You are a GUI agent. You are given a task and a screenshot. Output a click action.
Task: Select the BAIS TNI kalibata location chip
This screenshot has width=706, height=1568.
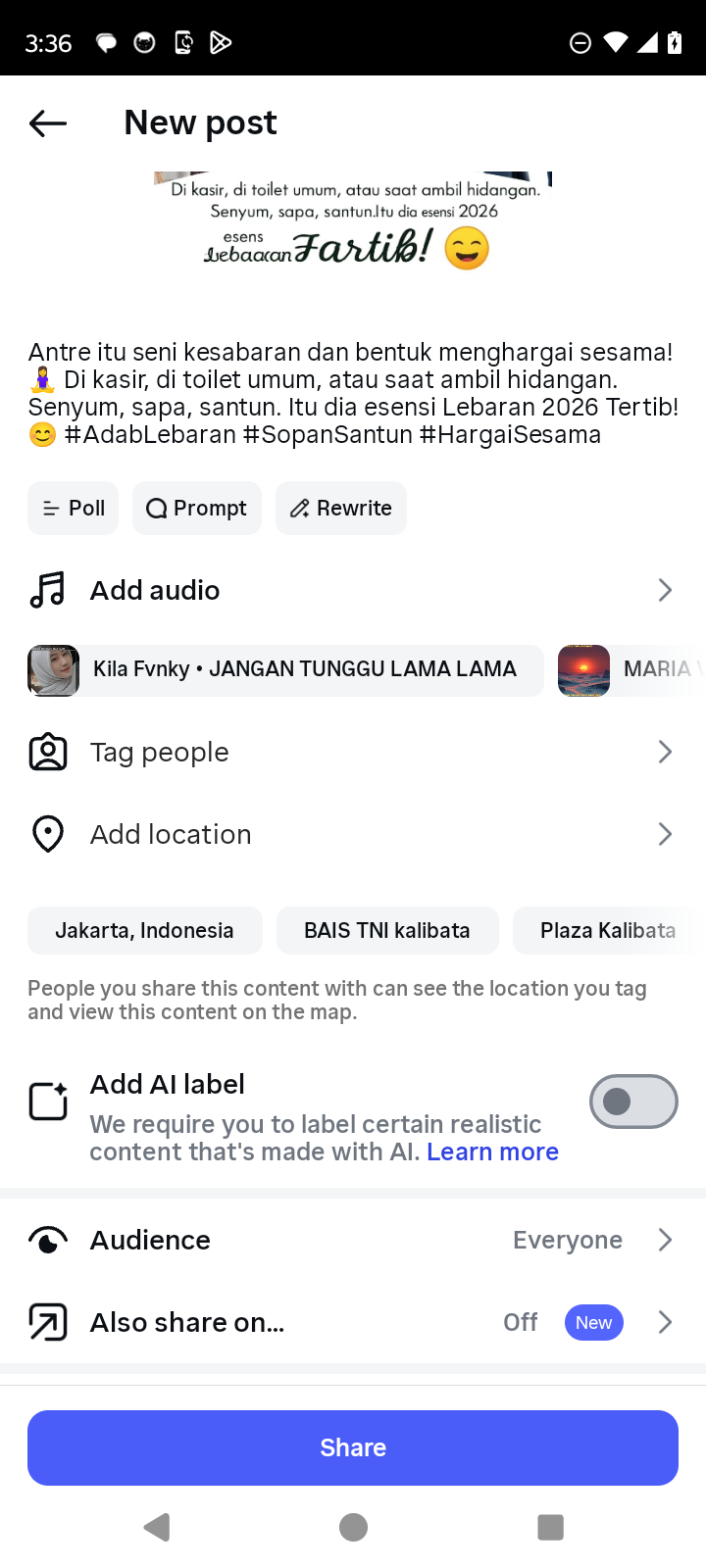click(387, 931)
